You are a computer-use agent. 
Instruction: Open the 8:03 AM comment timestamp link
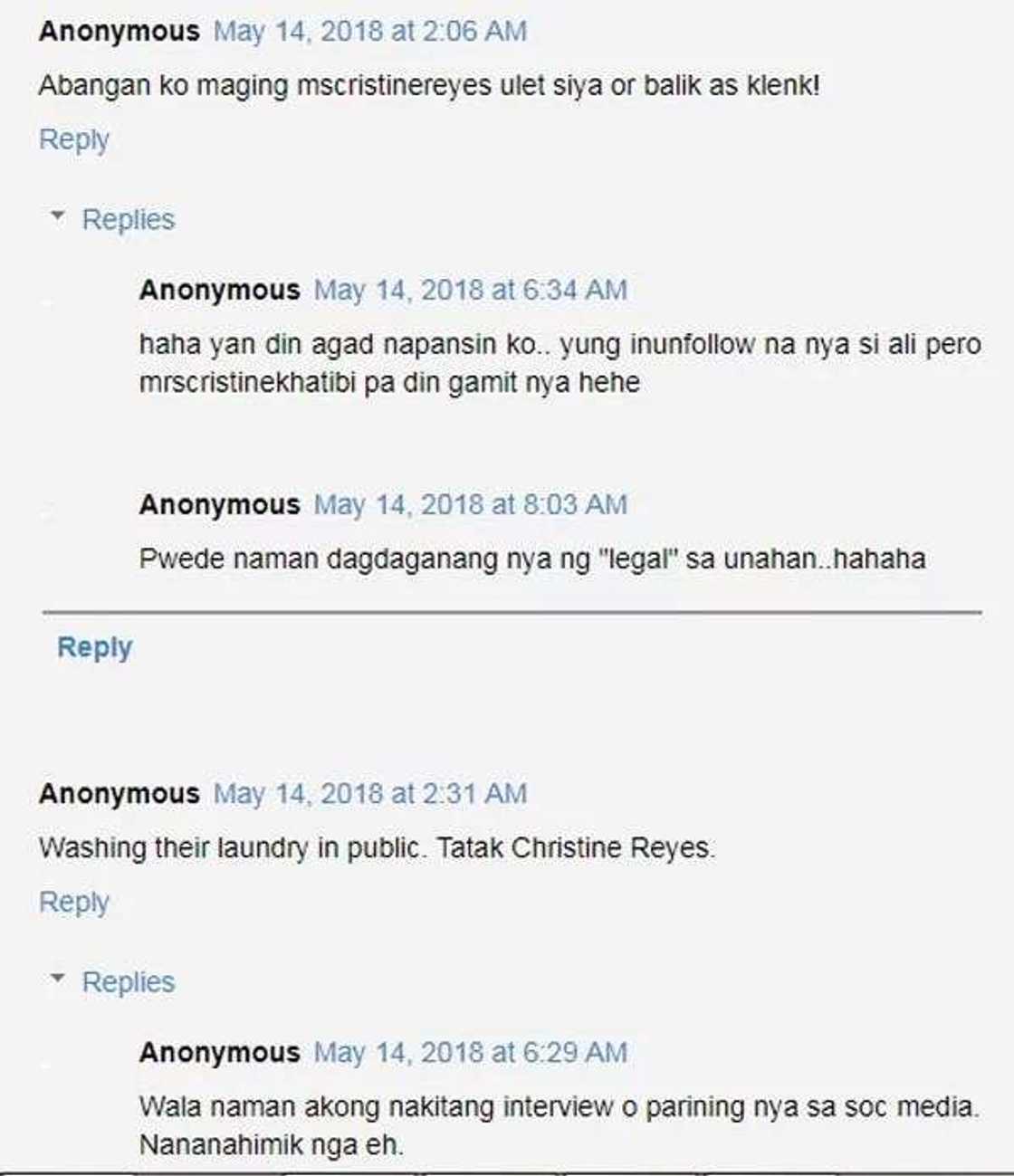[x=470, y=504]
